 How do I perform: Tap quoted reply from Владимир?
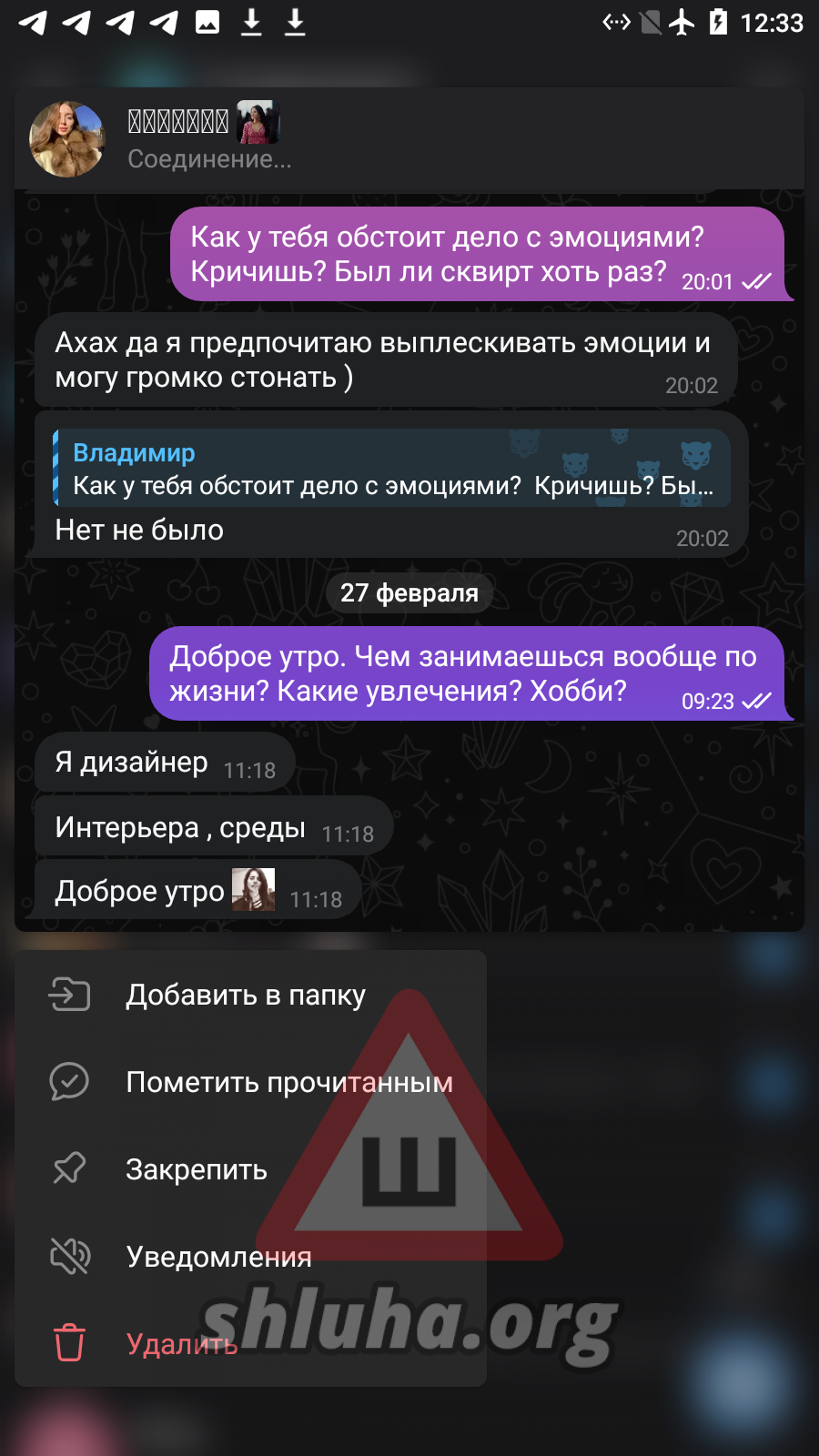391,469
